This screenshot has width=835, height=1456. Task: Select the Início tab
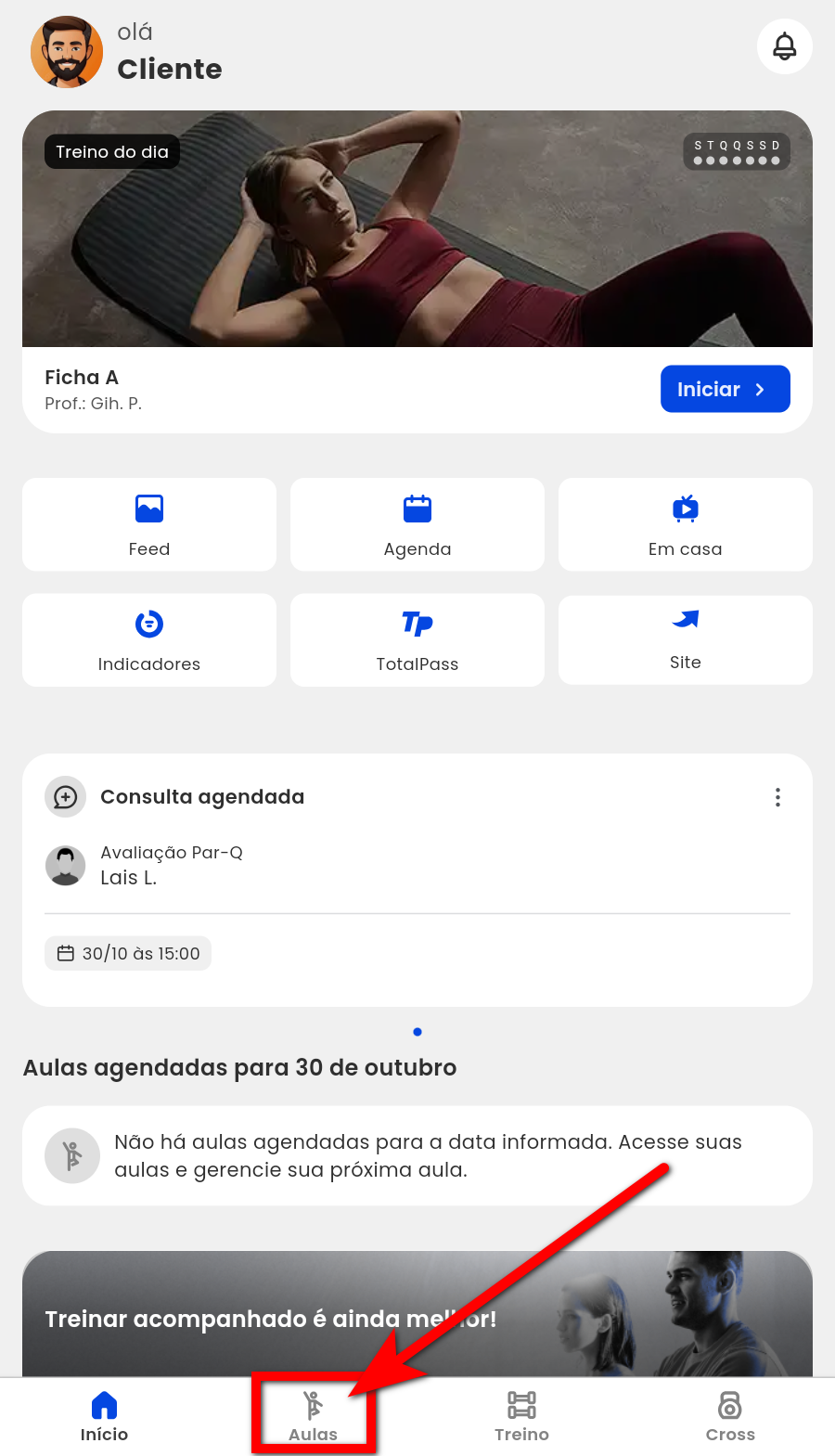coord(104,1416)
